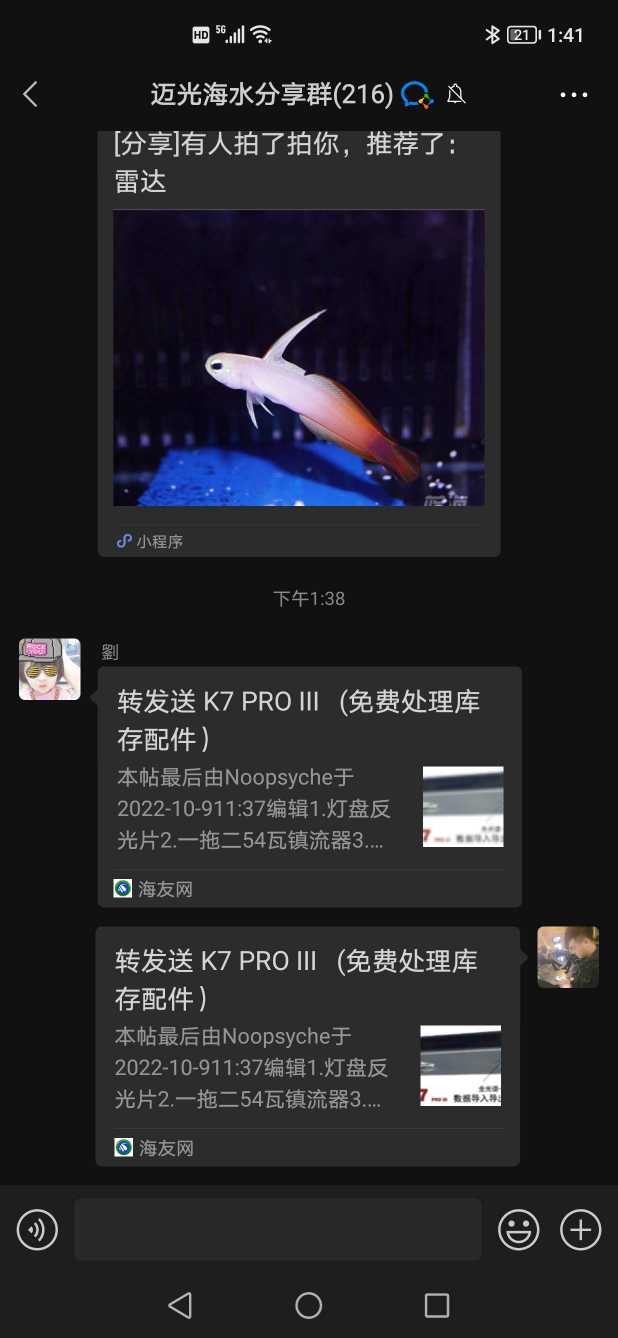Open the plus attachments menu
The height and width of the screenshot is (1338, 618).
[580, 1229]
